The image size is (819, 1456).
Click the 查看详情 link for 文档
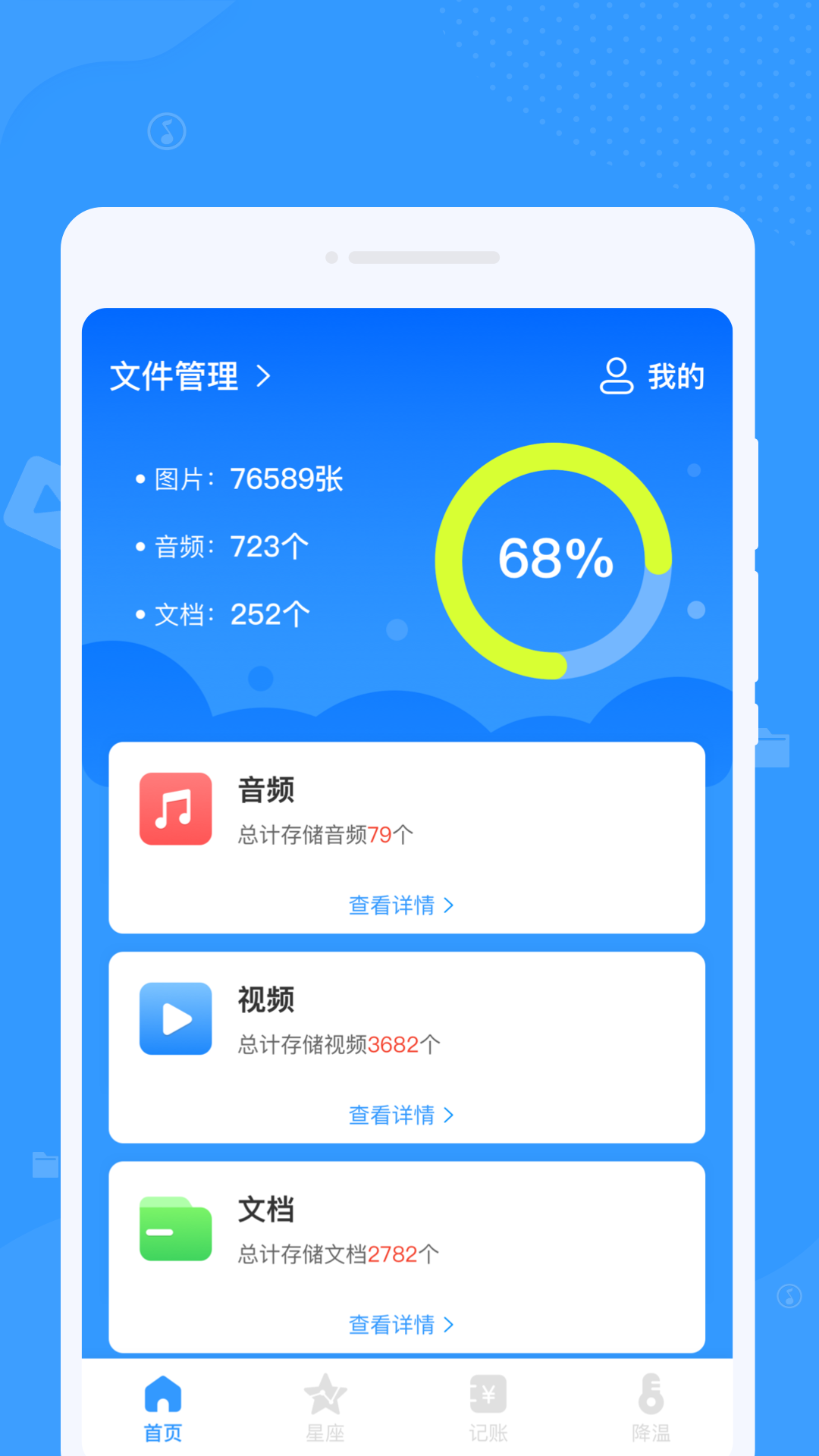pyautogui.click(x=402, y=1325)
